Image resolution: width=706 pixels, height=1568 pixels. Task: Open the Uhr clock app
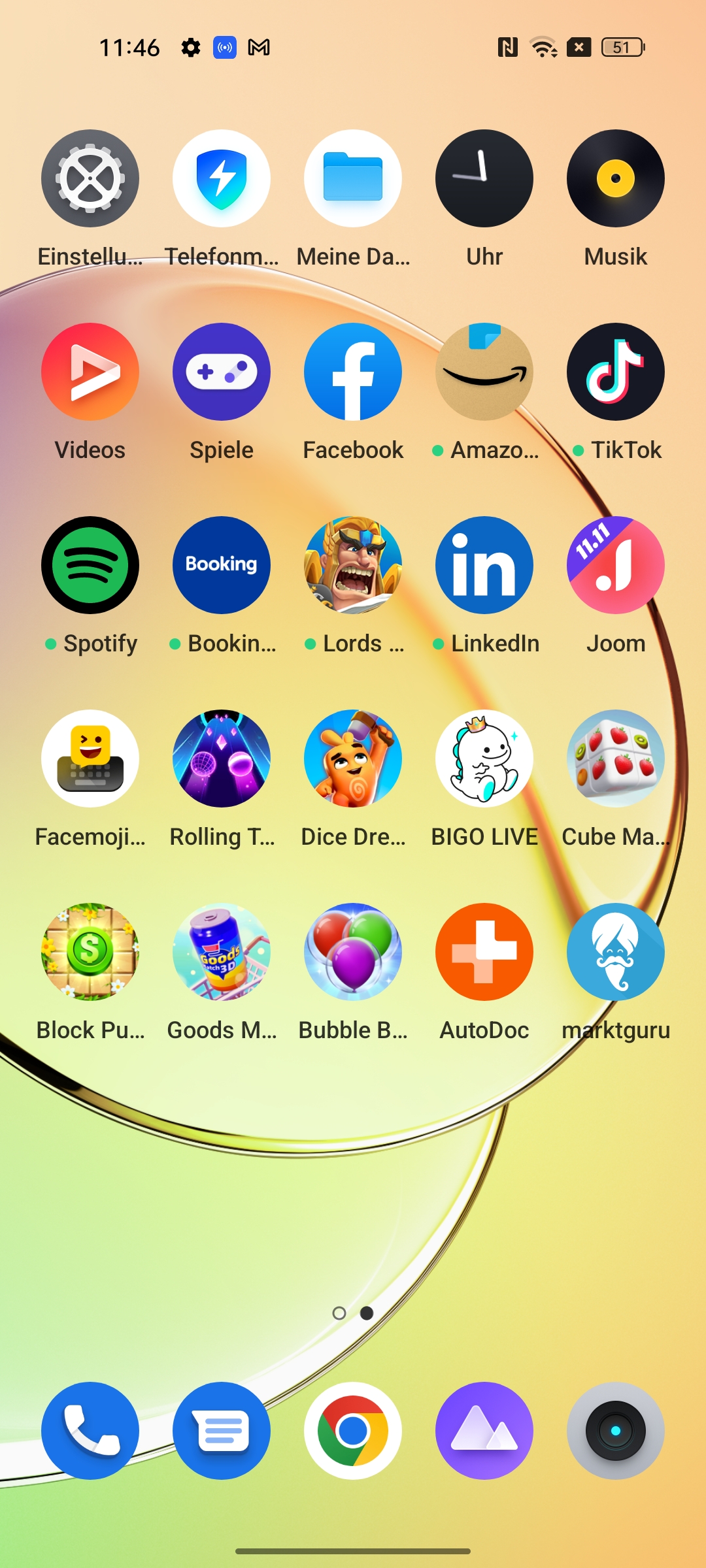484,178
